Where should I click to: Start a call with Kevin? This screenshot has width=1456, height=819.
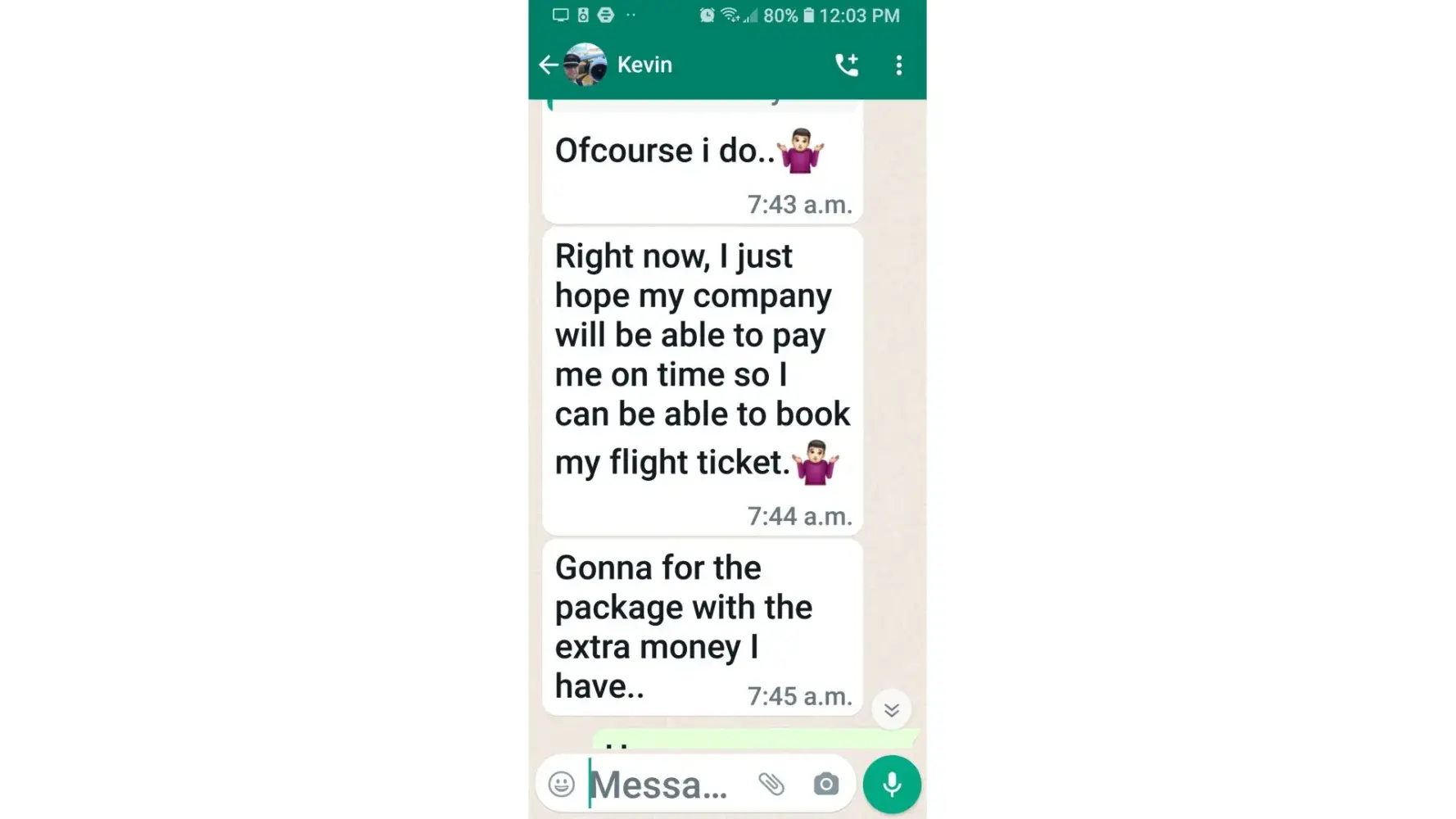(x=847, y=65)
